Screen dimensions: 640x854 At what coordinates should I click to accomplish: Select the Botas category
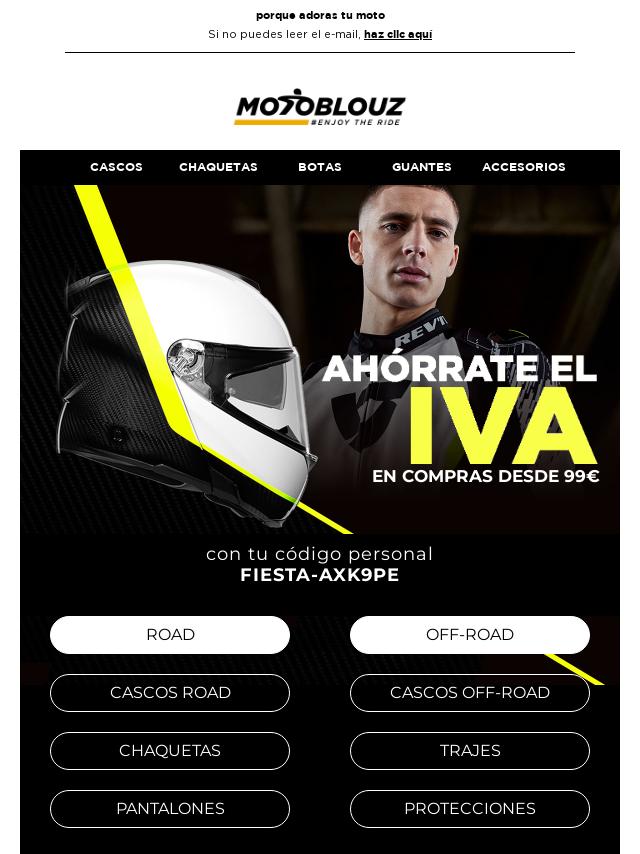[x=320, y=167]
